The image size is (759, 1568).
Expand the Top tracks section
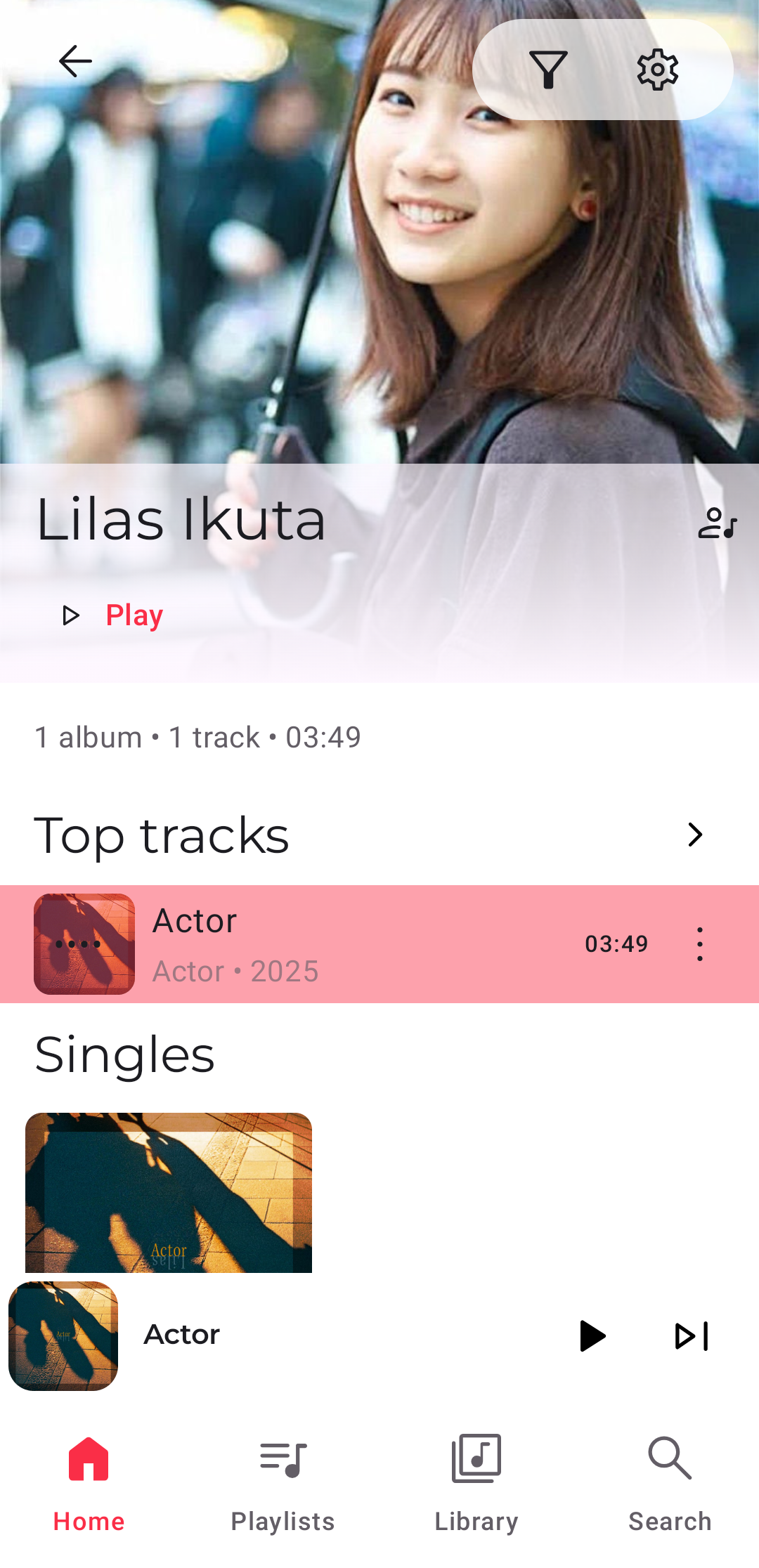694,835
